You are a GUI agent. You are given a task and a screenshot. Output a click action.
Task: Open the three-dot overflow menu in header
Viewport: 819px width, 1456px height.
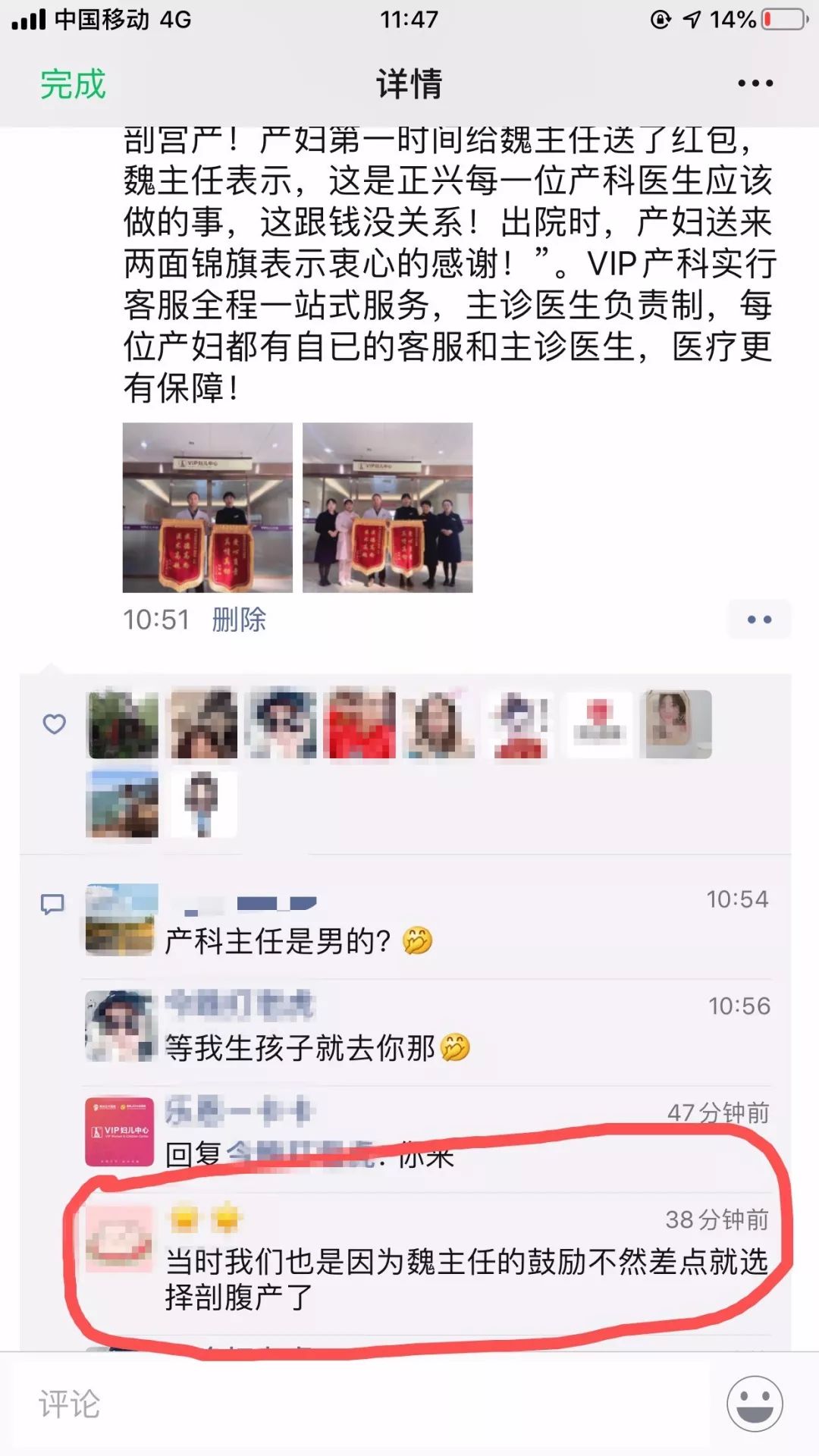(755, 83)
